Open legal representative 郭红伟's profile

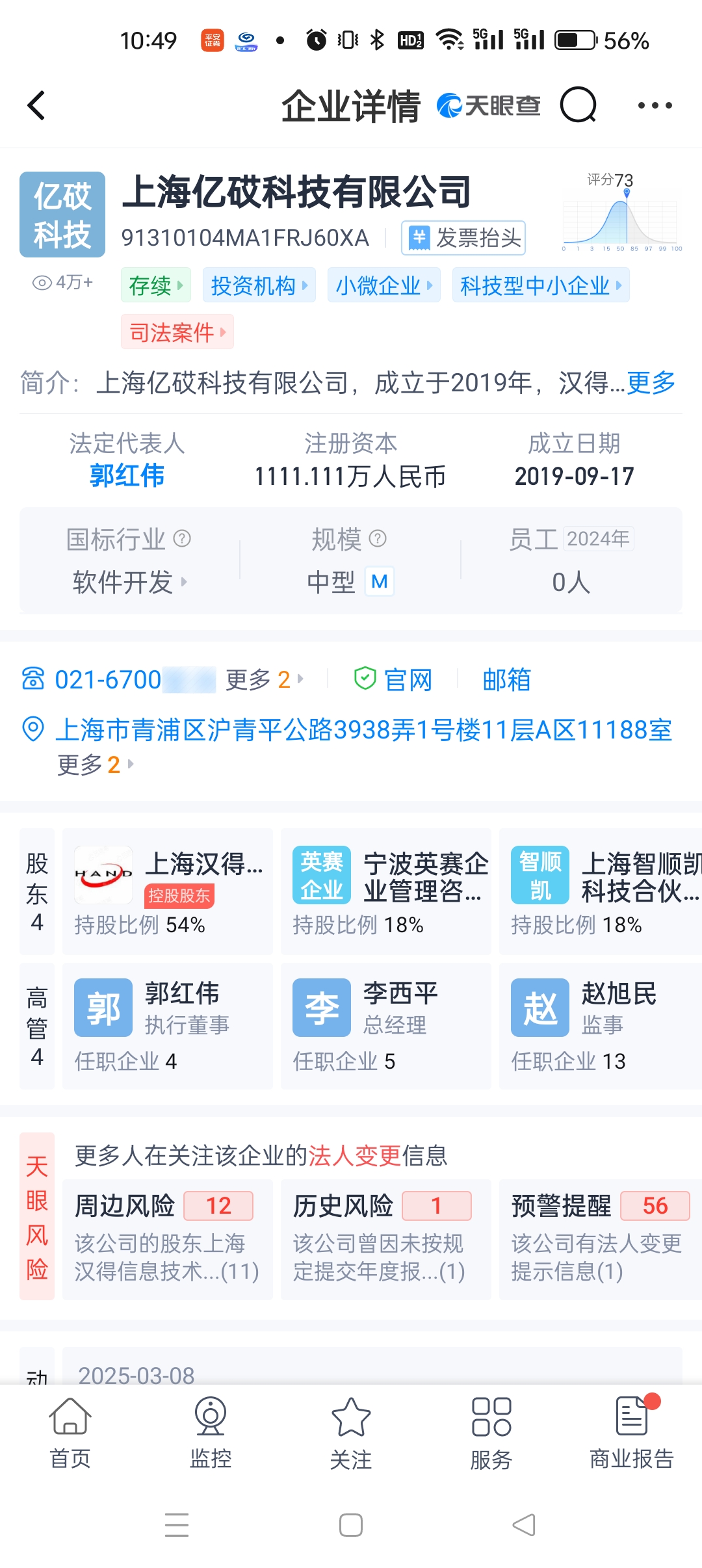click(x=127, y=476)
